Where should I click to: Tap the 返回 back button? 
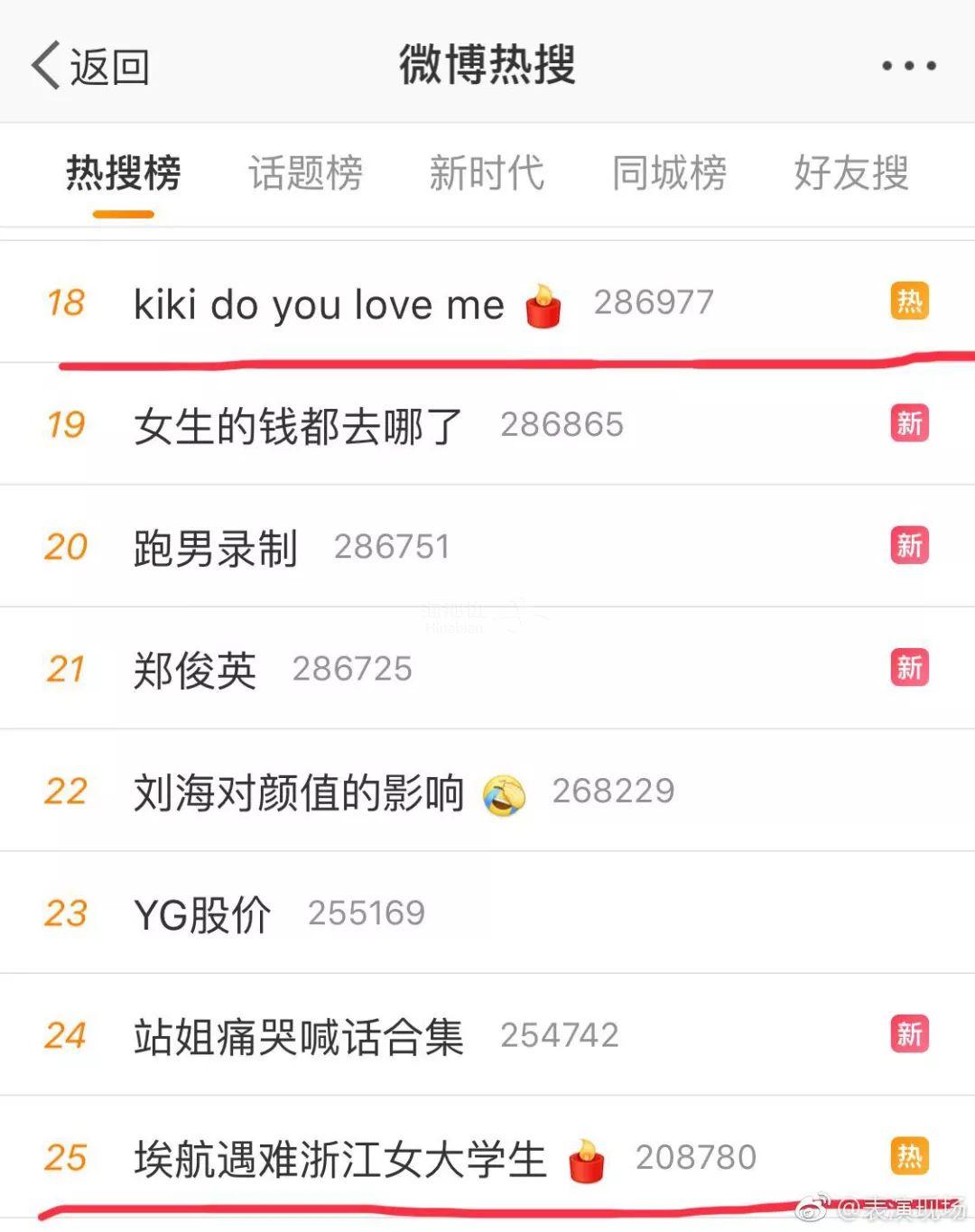pos(90,66)
